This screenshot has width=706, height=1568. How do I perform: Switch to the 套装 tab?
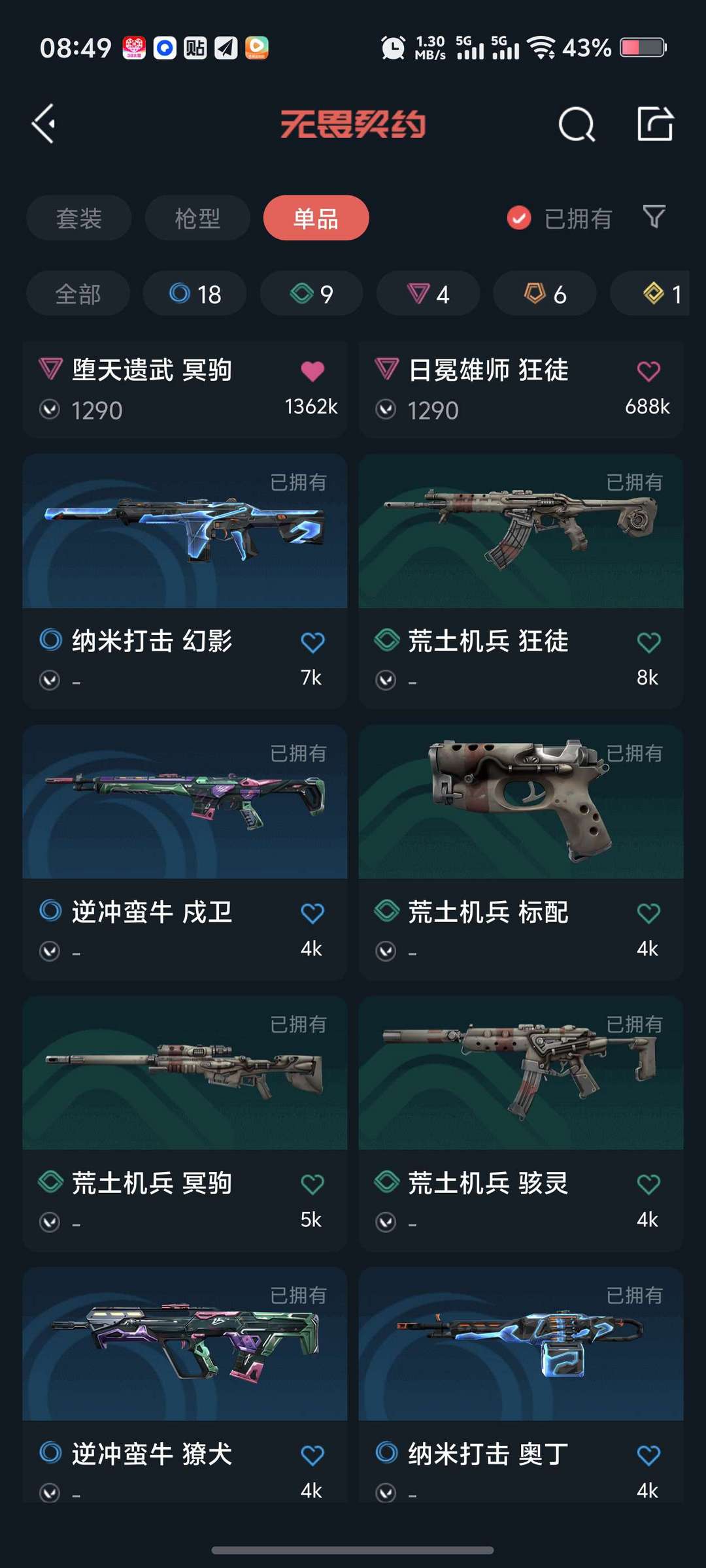click(x=79, y=218)
